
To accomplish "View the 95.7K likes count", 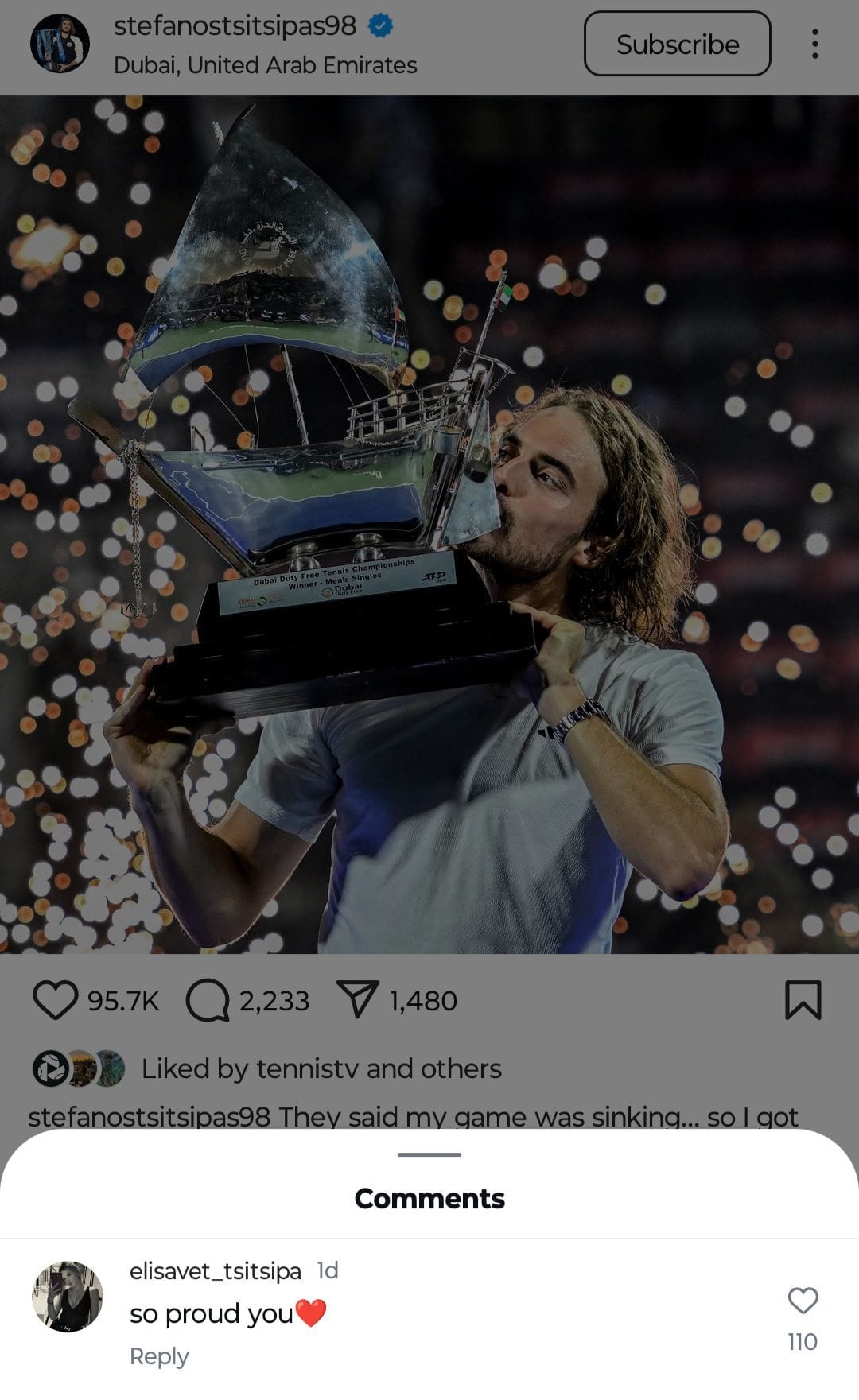I will [x=124, y=1001].
